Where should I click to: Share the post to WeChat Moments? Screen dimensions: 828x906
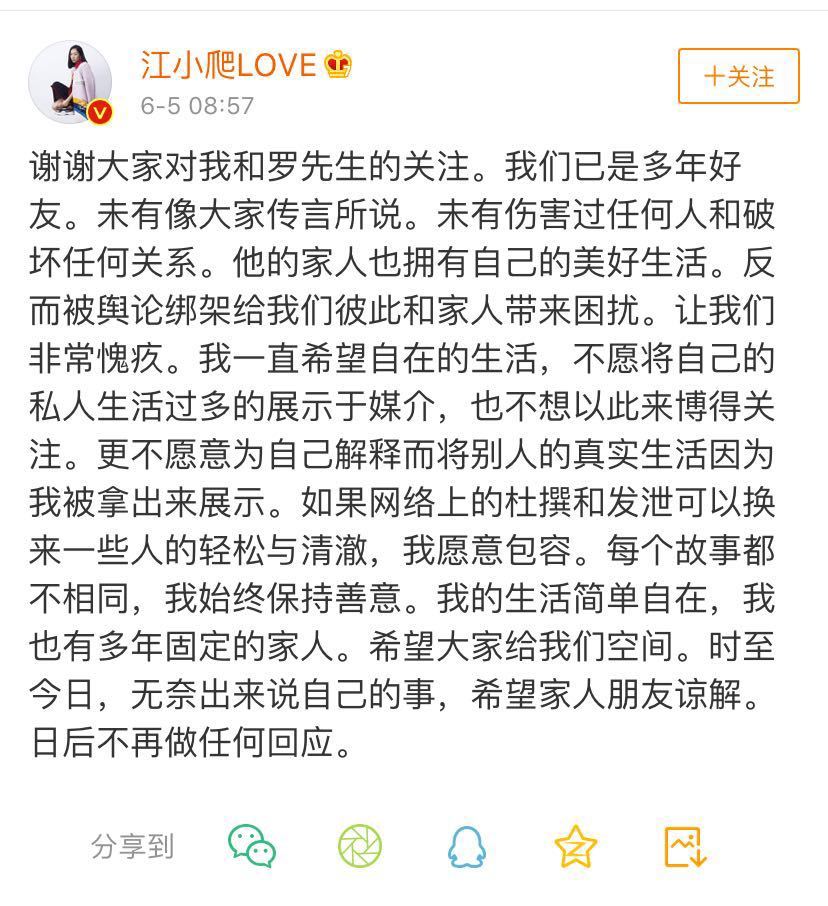(359, 846)
